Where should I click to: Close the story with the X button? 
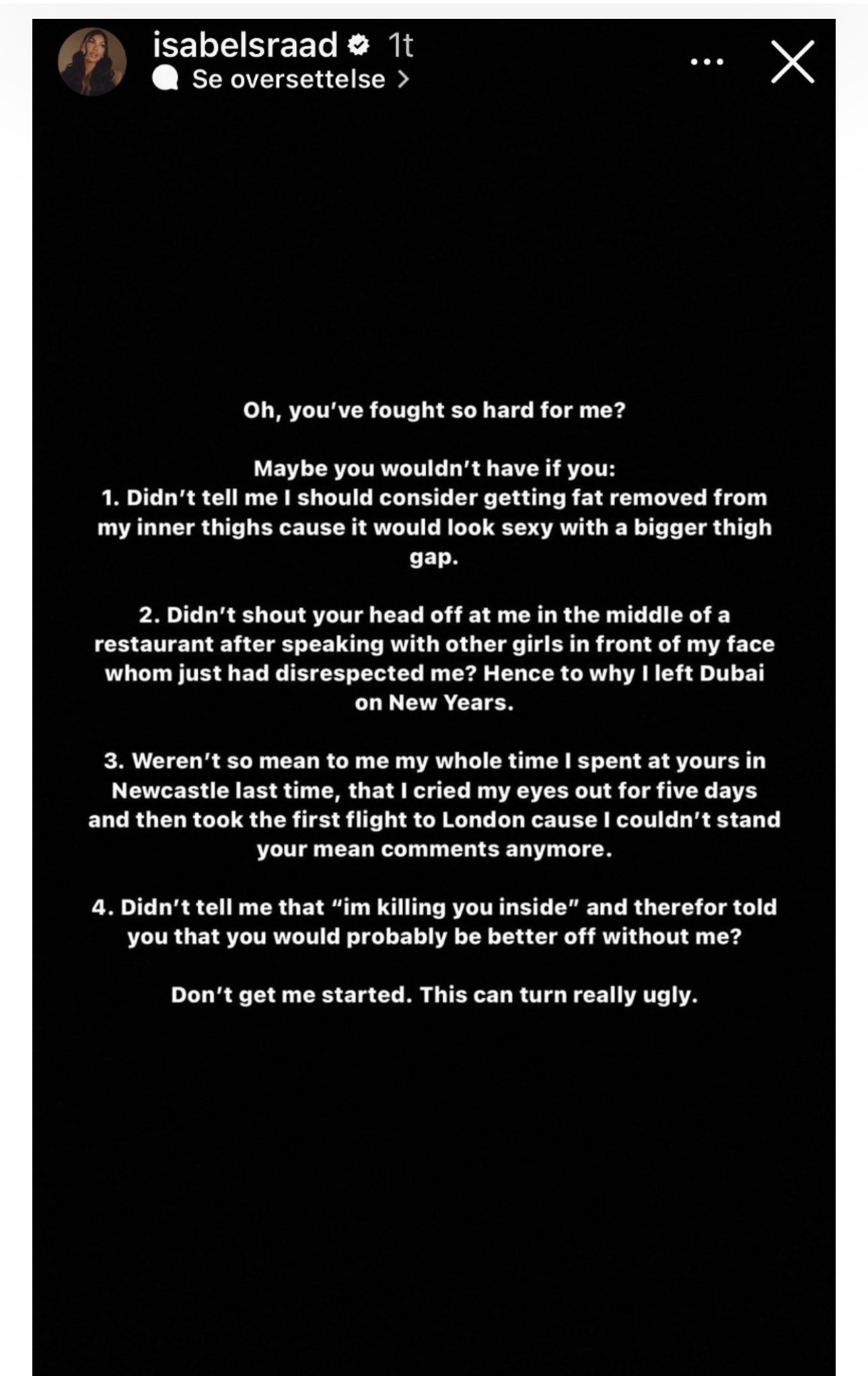point(793,62)
